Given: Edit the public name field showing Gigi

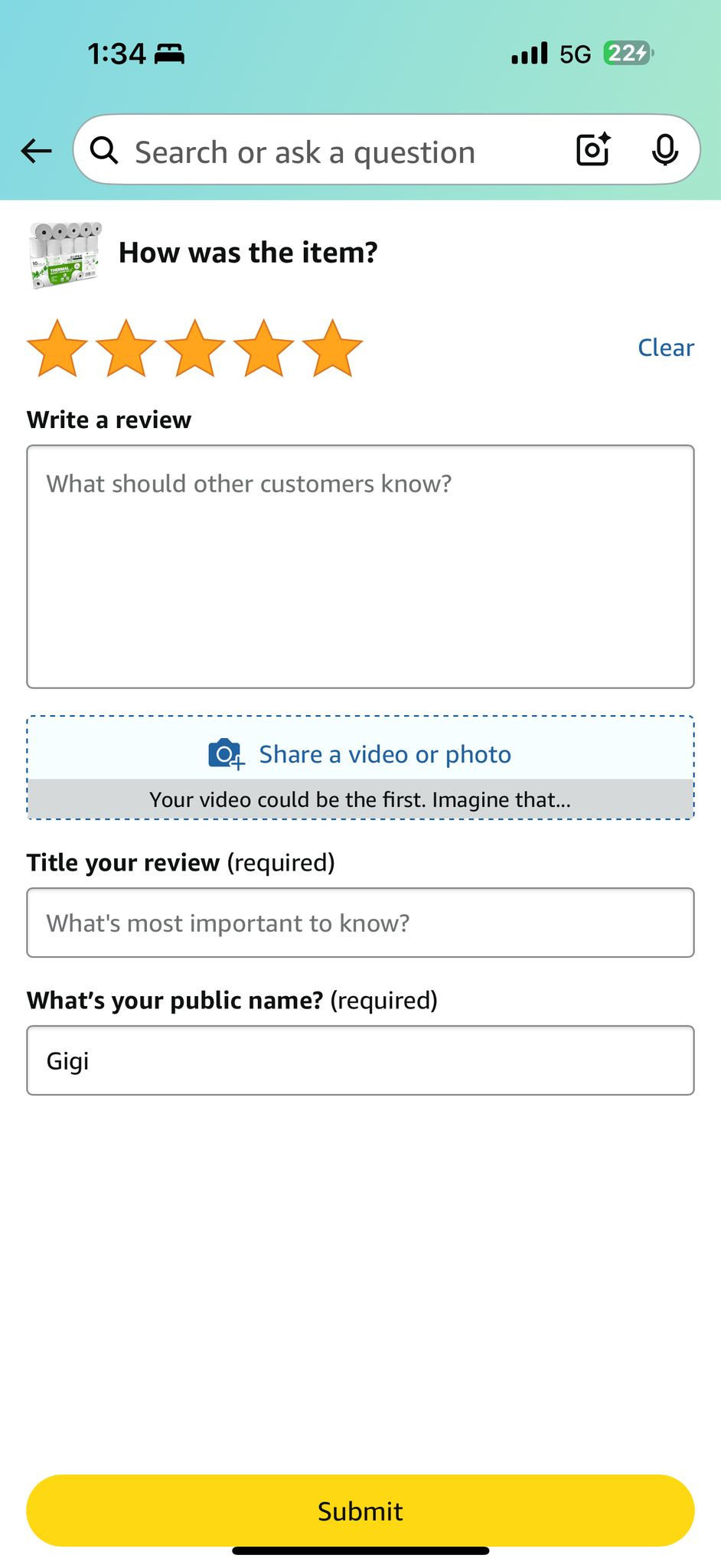Looking at the screenshot, I should pos(360,1060).
